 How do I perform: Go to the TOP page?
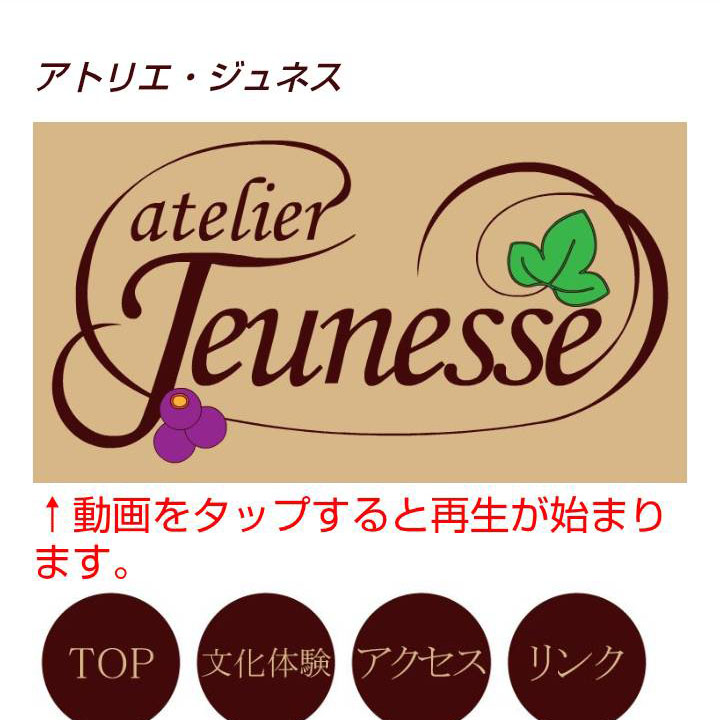[x=111, y=661]
